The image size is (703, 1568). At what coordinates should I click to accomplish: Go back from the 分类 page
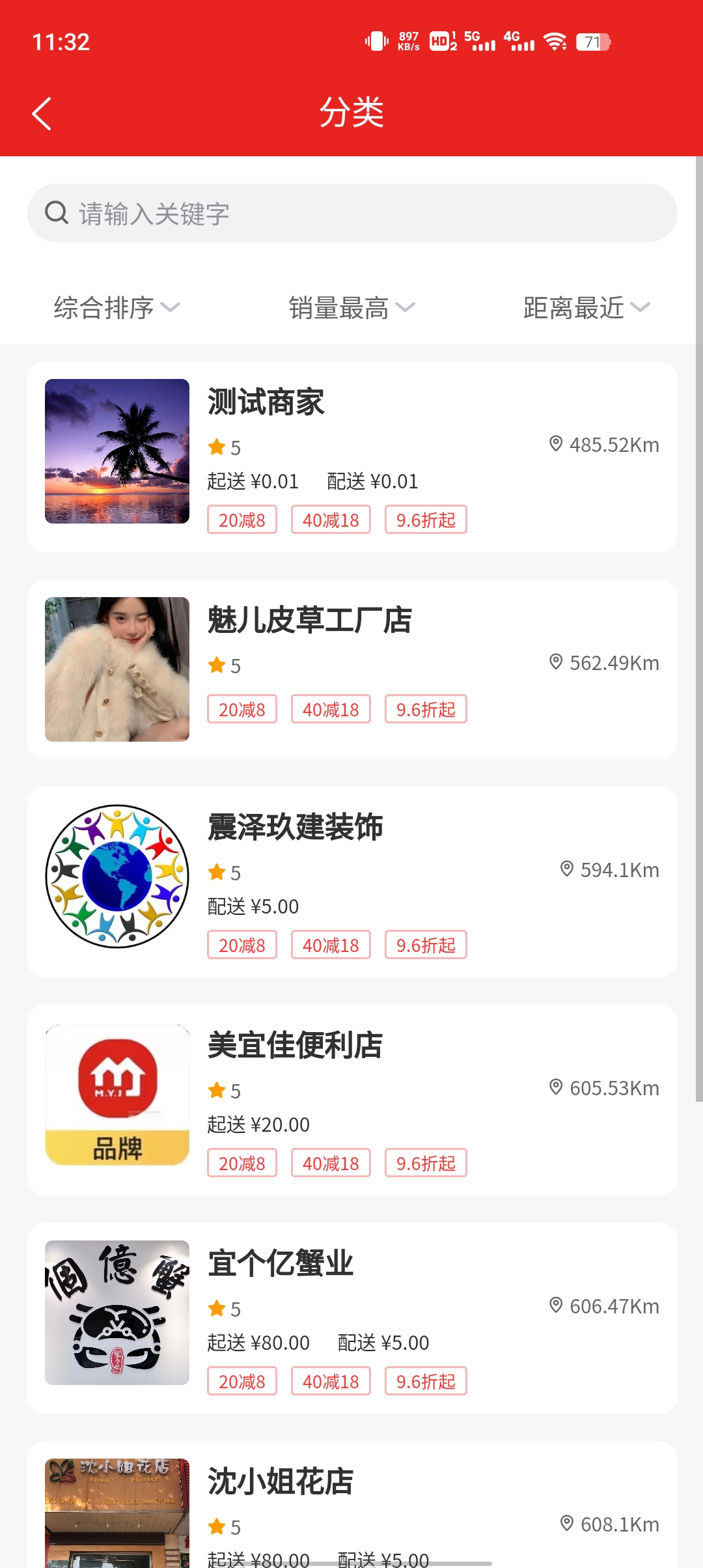[x=42, y=114]
